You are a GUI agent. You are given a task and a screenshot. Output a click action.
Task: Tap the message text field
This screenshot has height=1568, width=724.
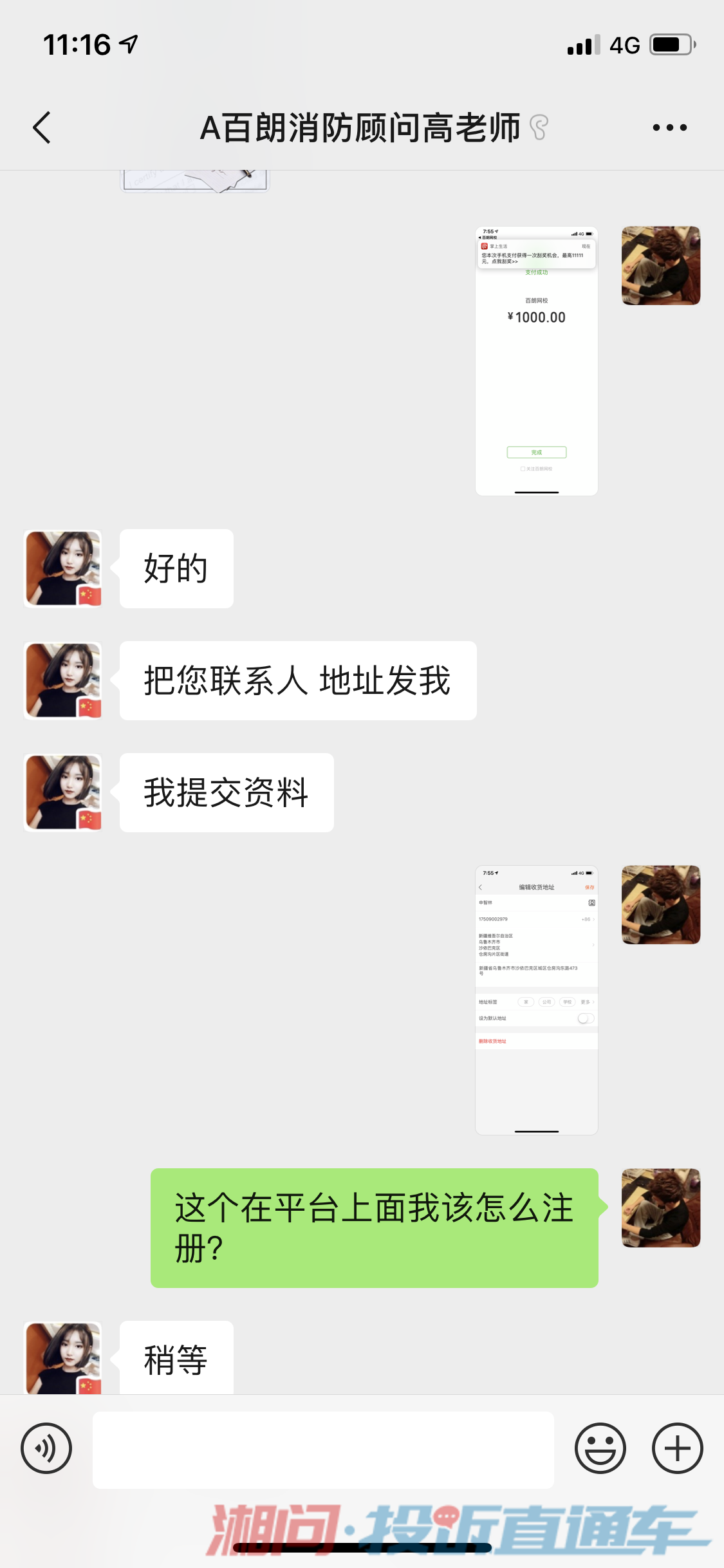pos(323,1450)
